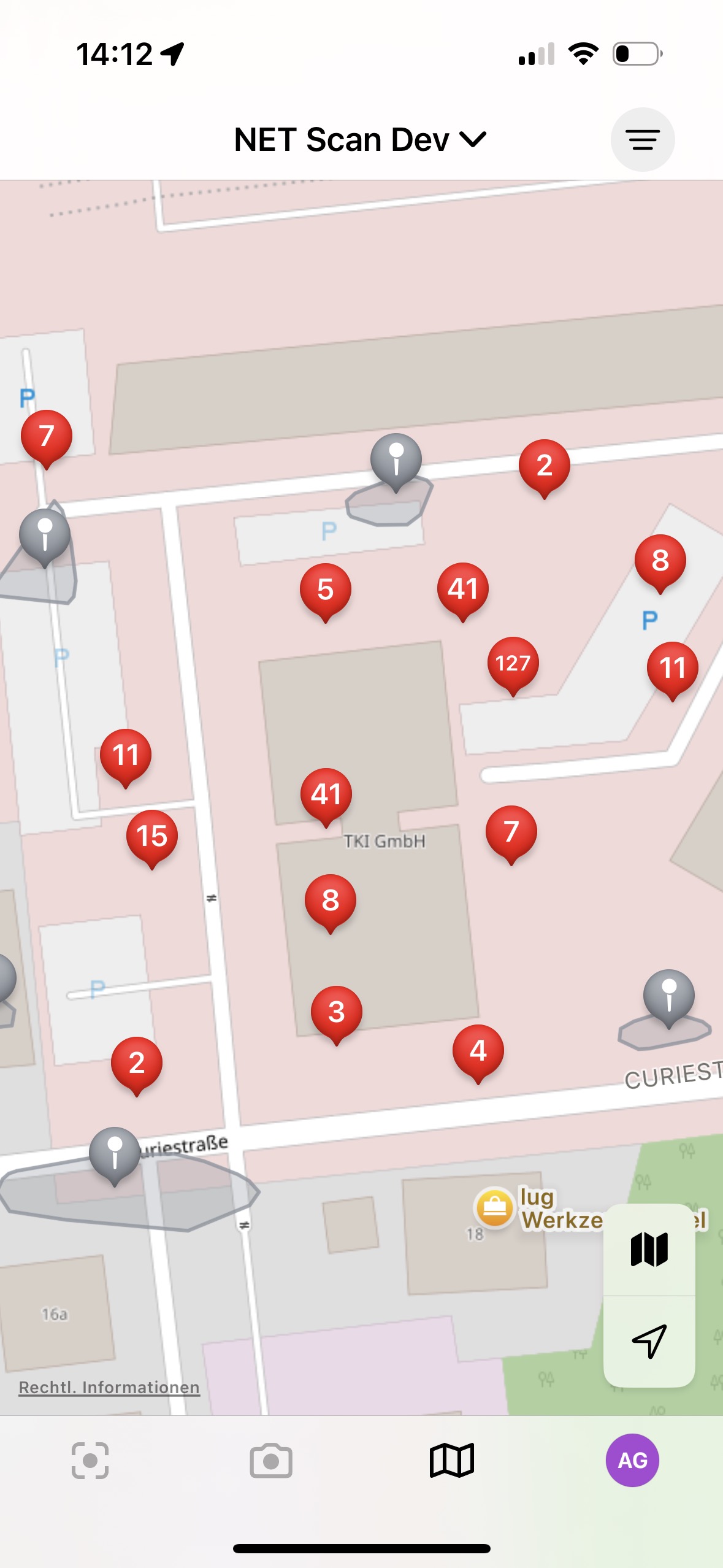Center map on my current location
Viewport: 723px width, 1568px height.
click(649, 1341)
